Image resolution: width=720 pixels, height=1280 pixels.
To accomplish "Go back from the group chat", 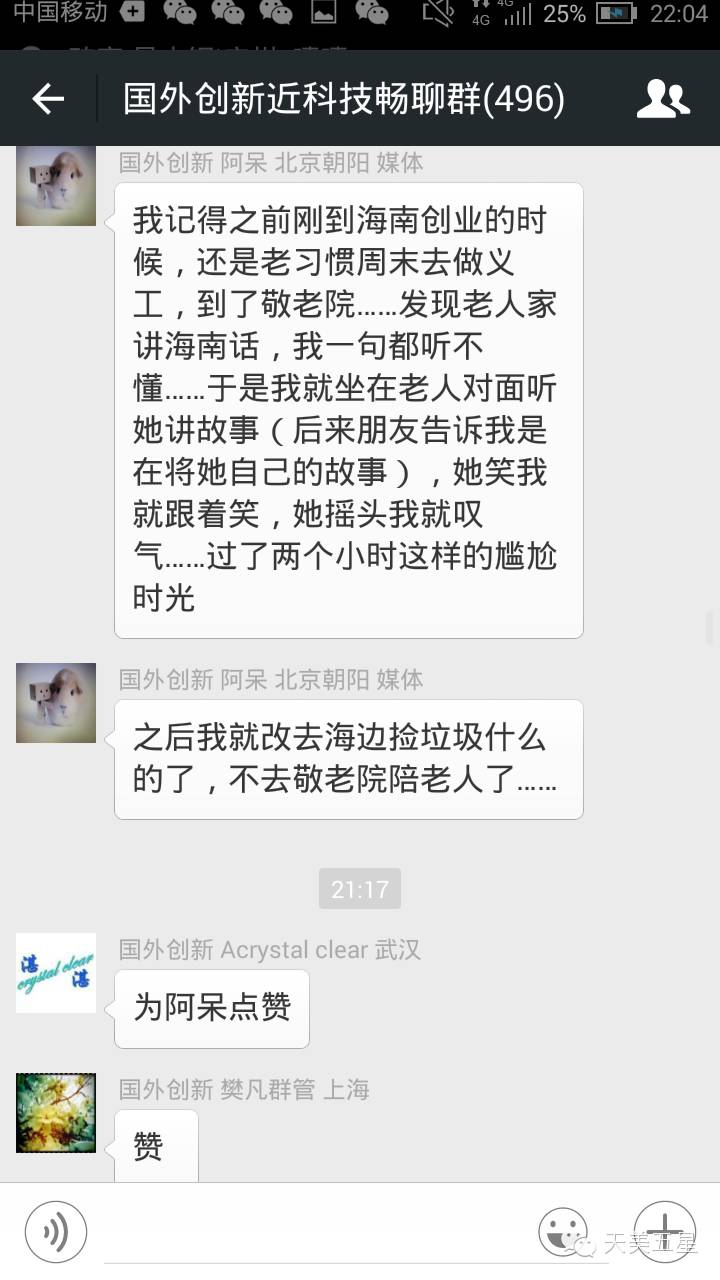I will point(47,99).
